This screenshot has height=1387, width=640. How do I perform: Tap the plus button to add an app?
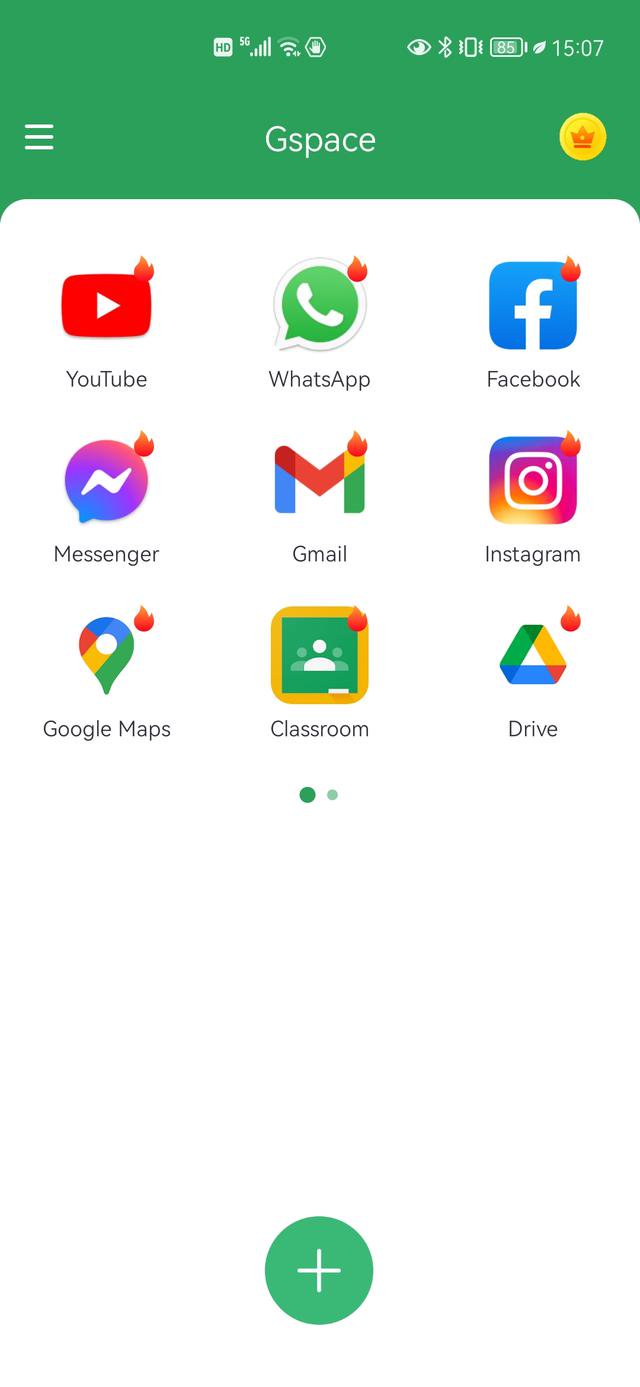[319, 1270]
